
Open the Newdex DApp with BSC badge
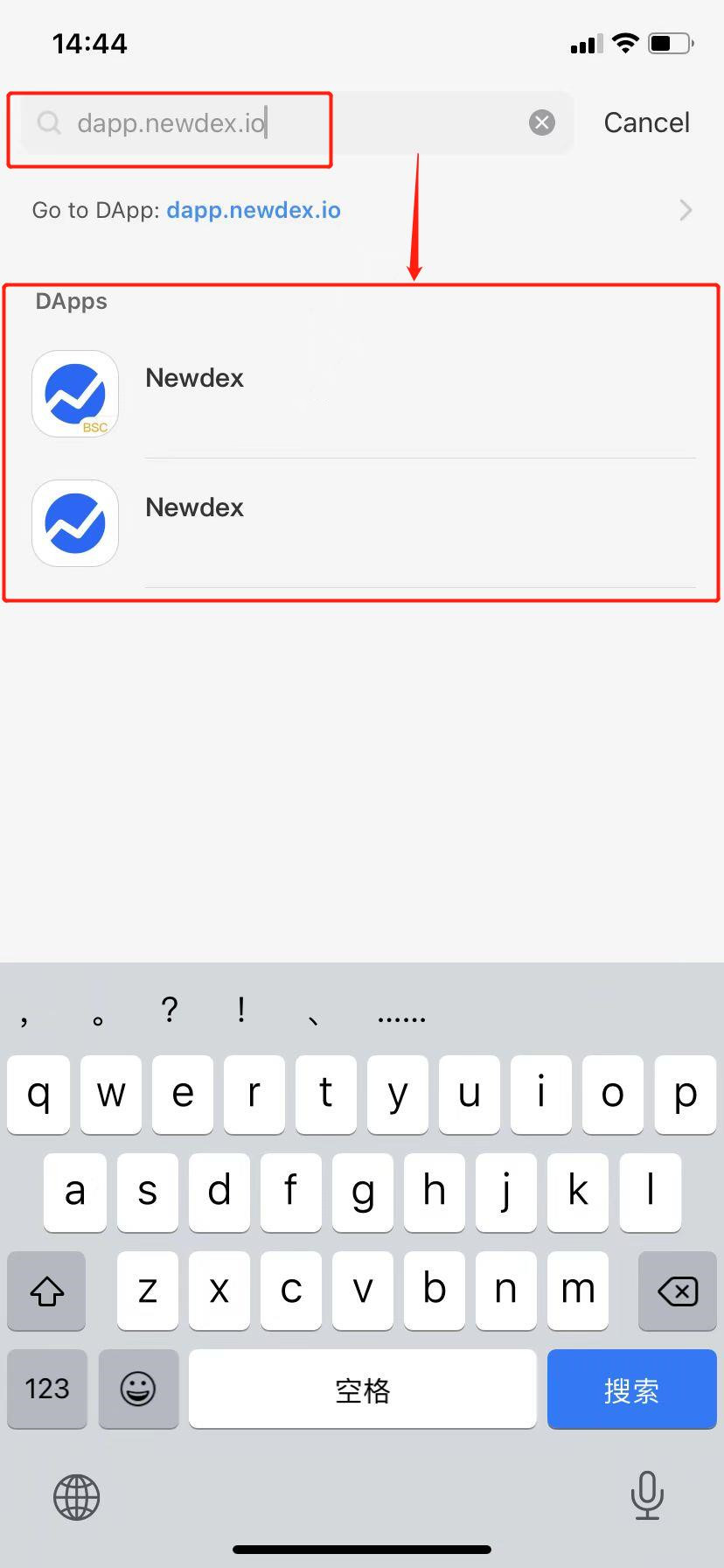click(x=362, y=394)
